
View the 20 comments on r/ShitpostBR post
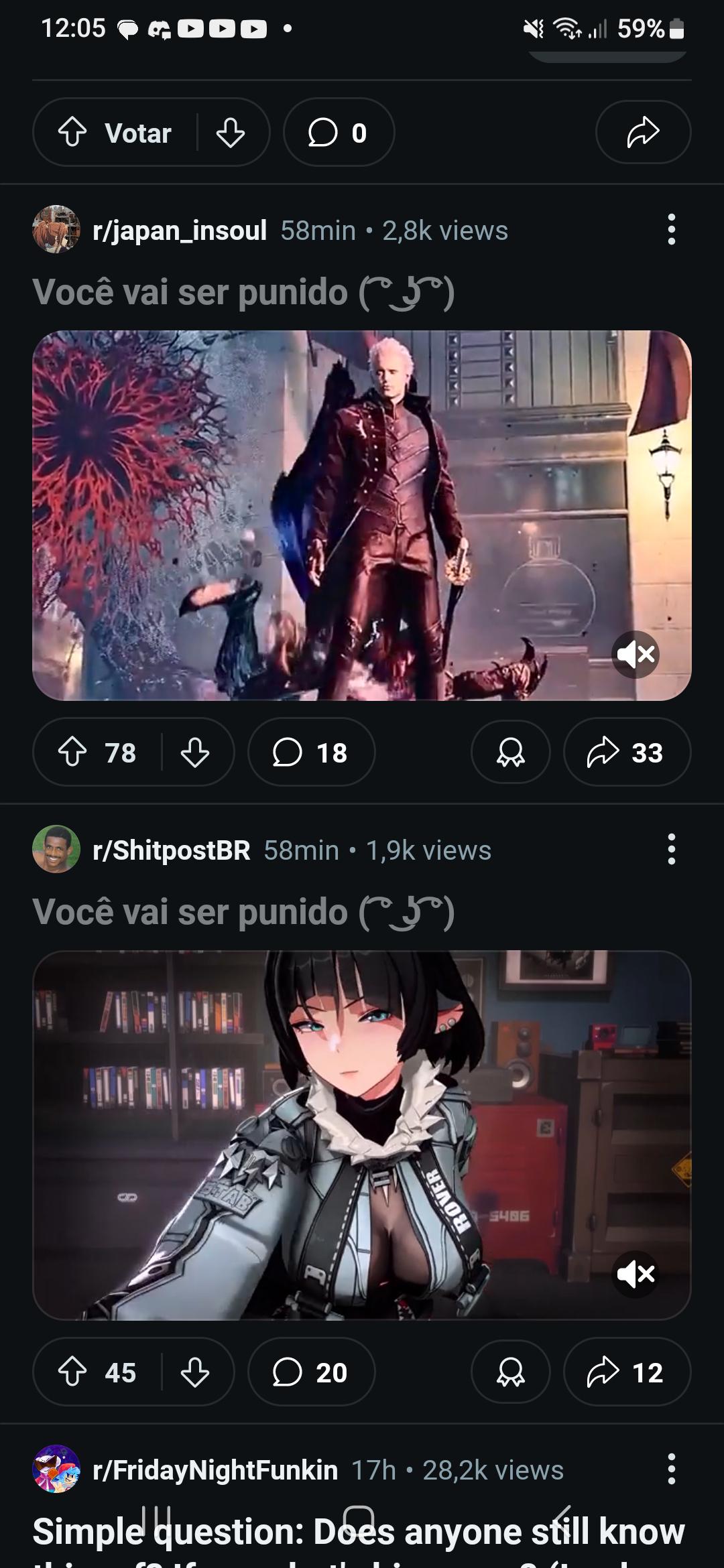coord(310,1372)
